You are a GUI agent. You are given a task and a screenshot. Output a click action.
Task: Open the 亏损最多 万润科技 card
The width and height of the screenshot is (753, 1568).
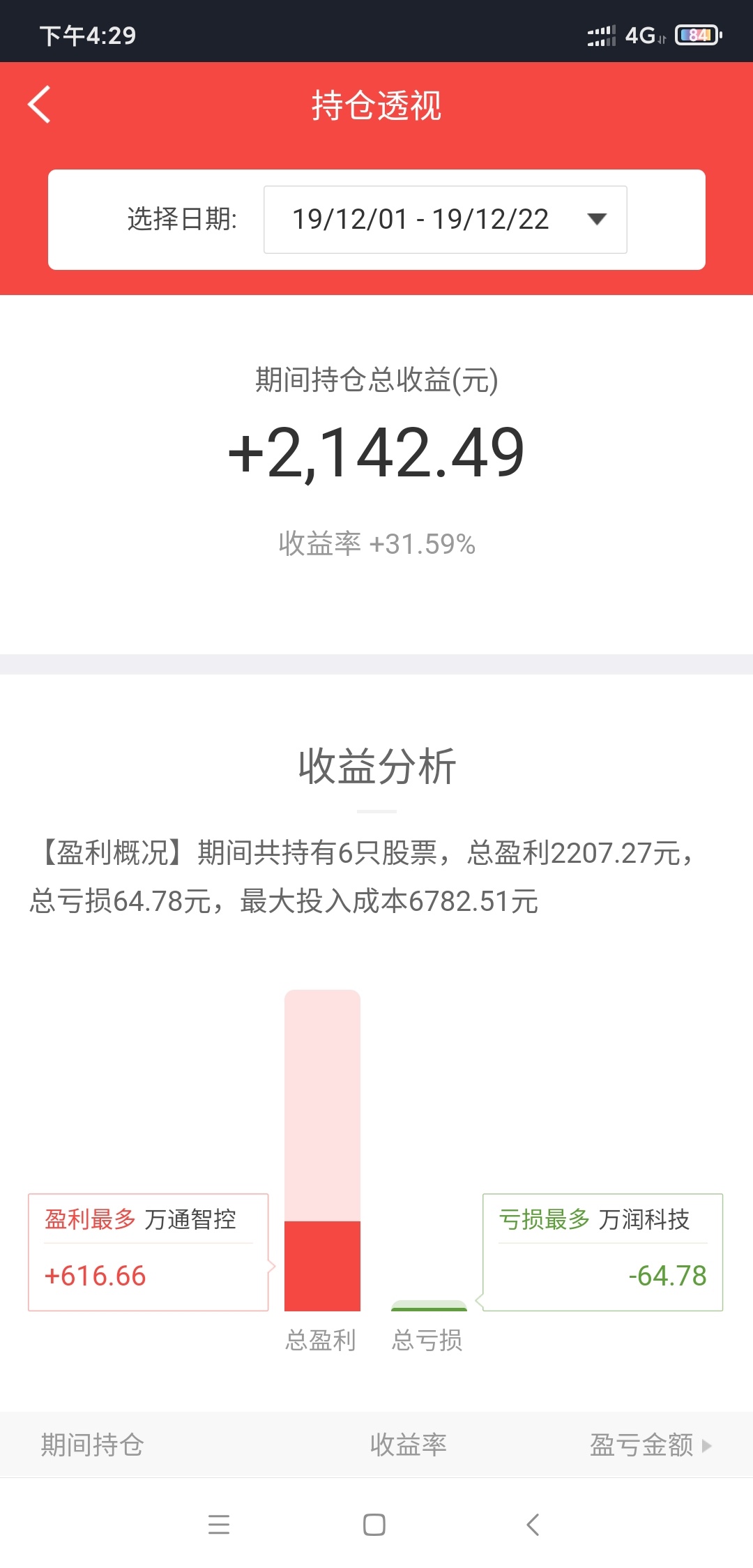click(x=602, y=1252)
